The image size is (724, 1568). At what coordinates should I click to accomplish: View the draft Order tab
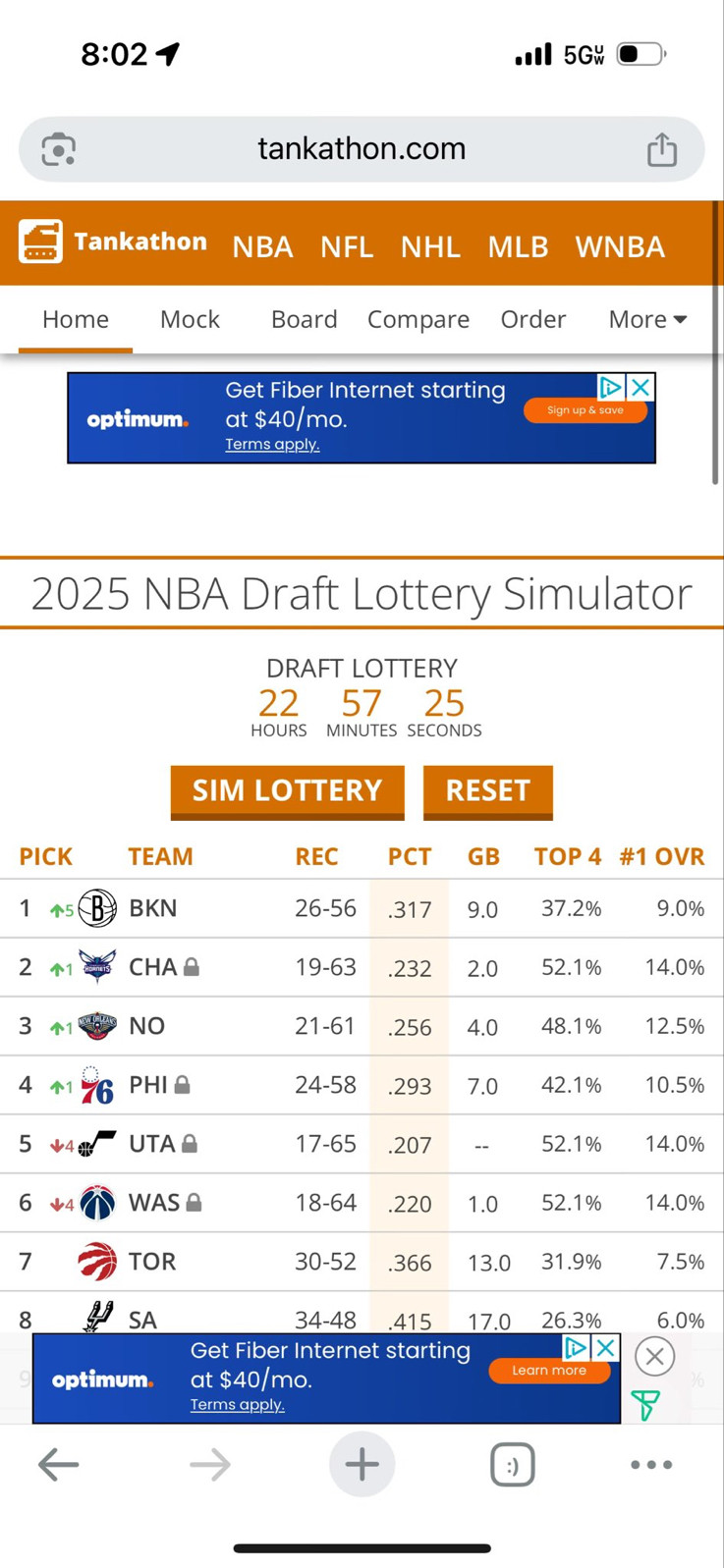[532, 319]
